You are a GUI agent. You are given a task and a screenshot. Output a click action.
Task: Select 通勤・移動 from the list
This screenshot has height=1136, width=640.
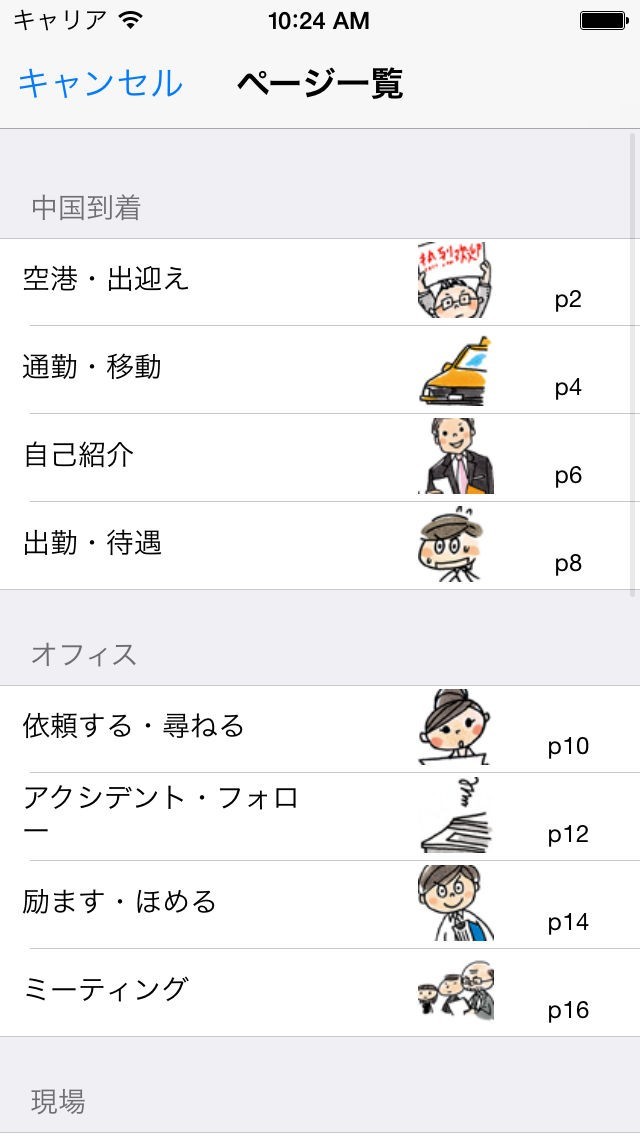pyautogui.click(x=92, y=368)
